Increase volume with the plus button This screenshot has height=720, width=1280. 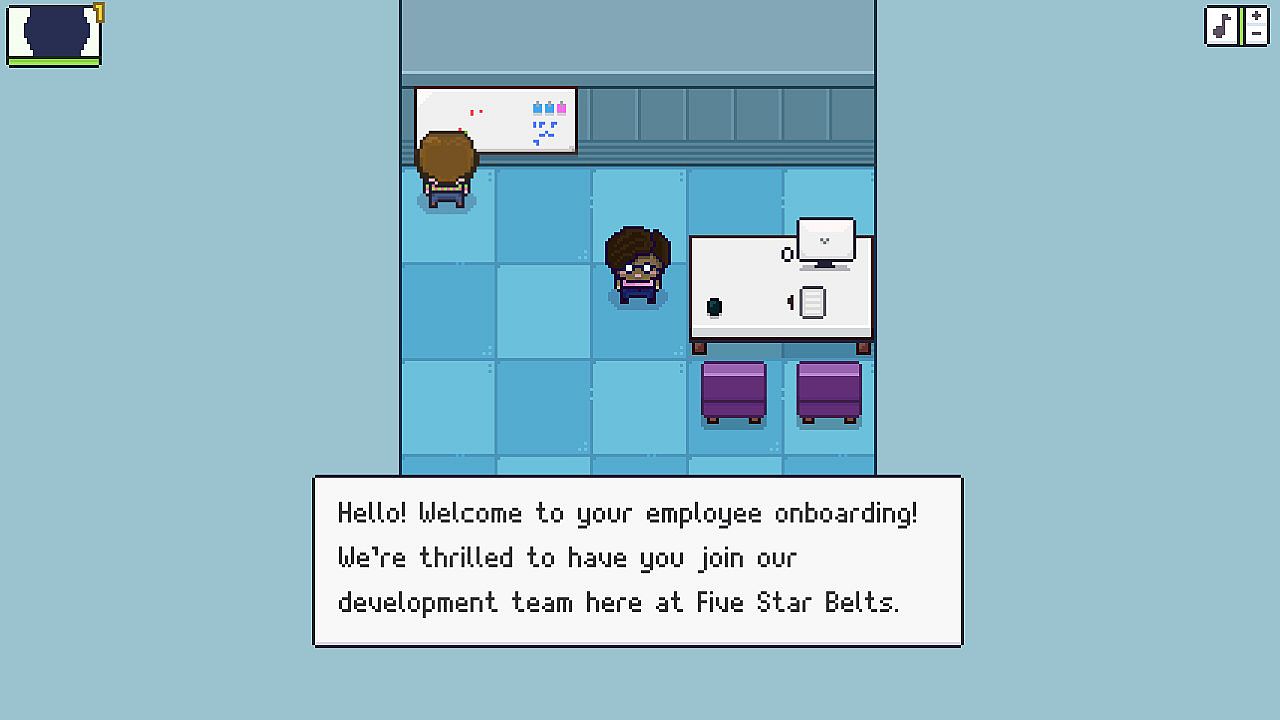point(1256,17)
